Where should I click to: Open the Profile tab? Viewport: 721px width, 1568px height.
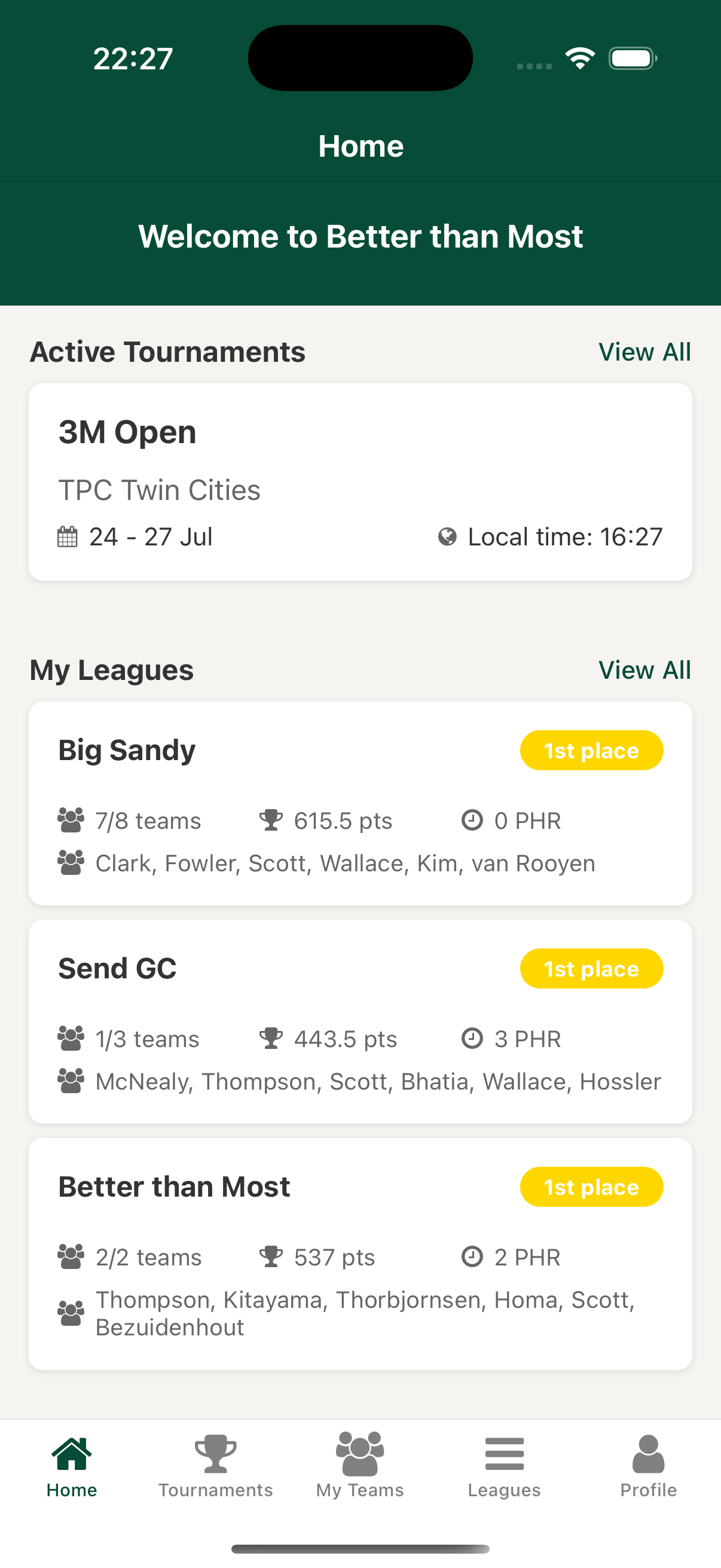(648, 1466)
